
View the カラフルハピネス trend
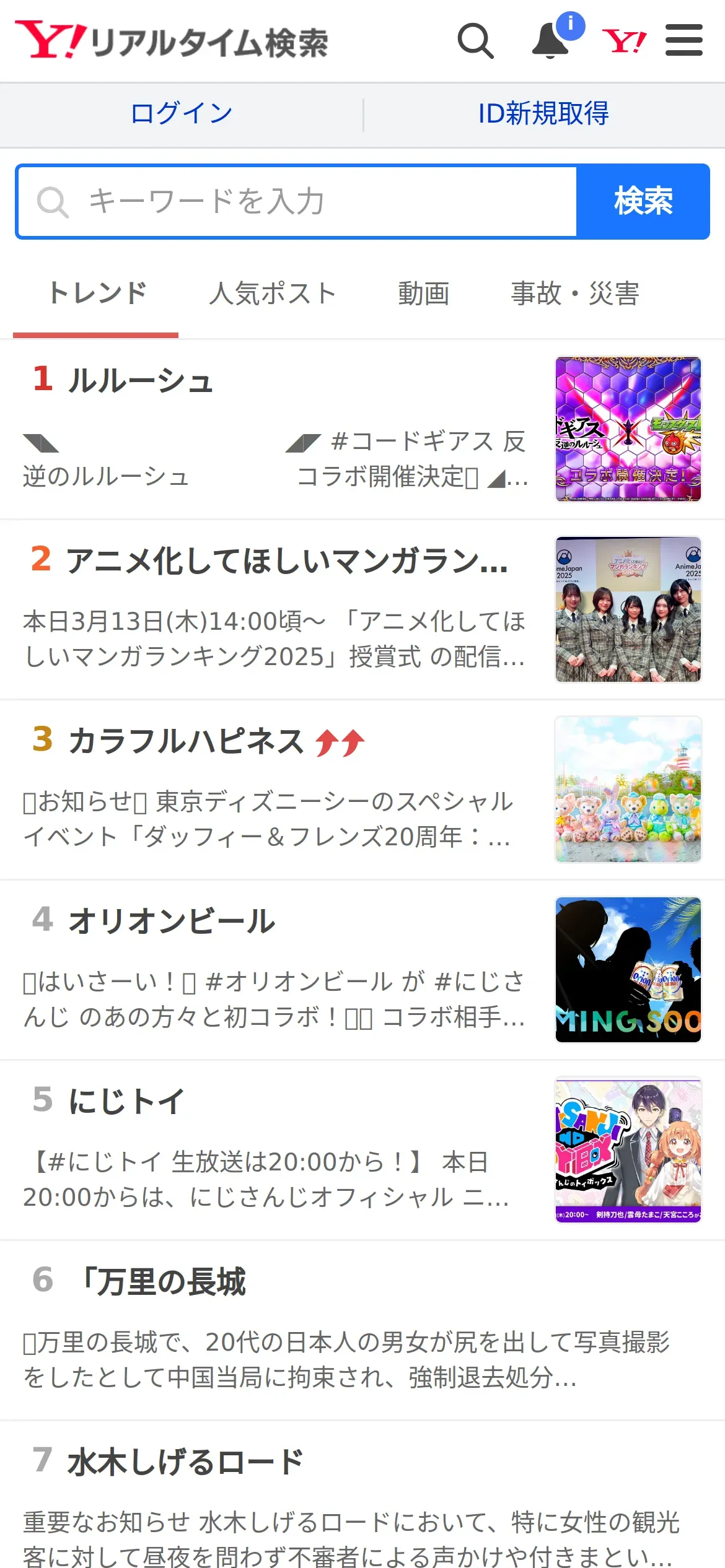tap(186, 741)
